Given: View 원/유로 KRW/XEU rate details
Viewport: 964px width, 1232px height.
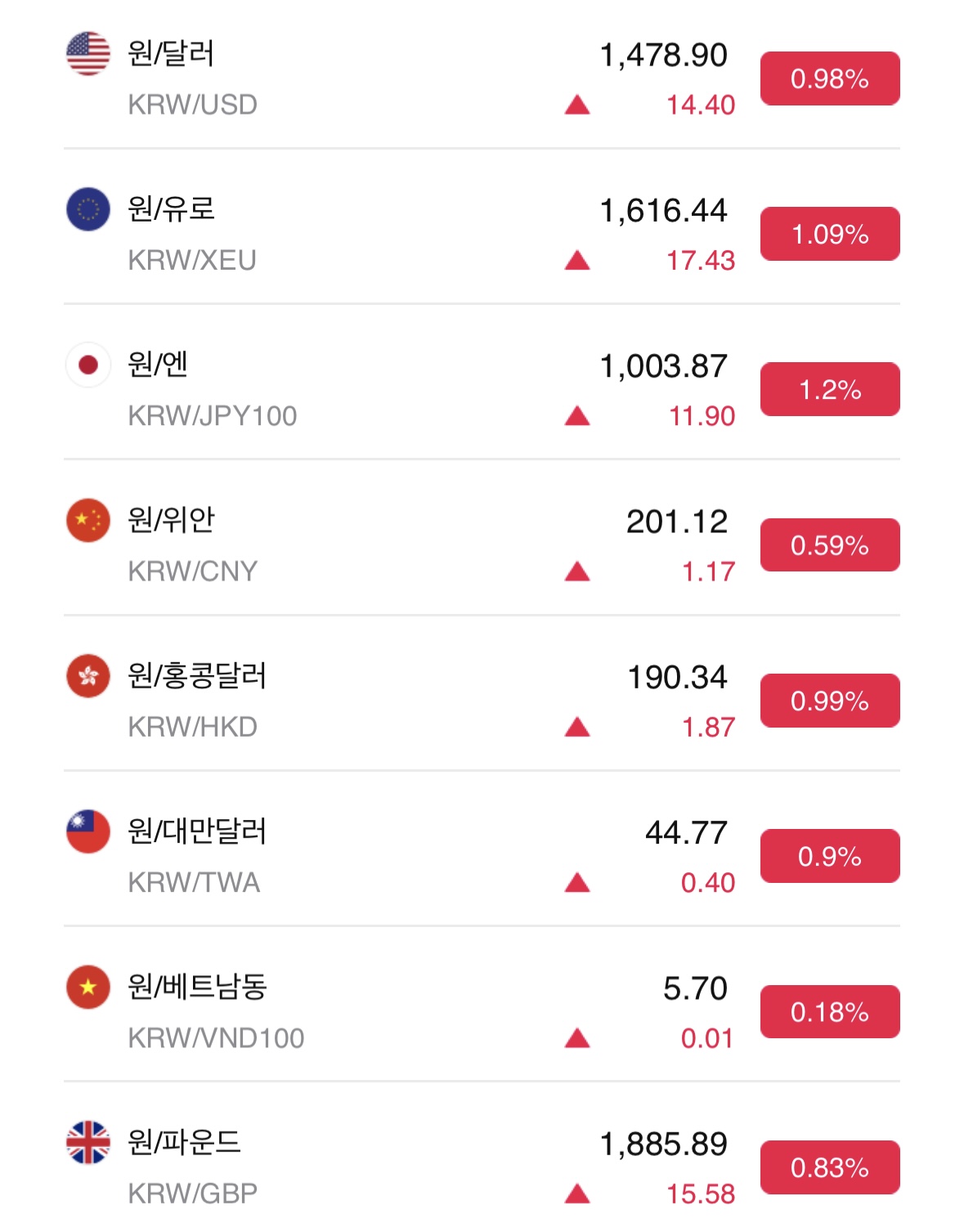Looking at the screenshot, I should point(481,234).
